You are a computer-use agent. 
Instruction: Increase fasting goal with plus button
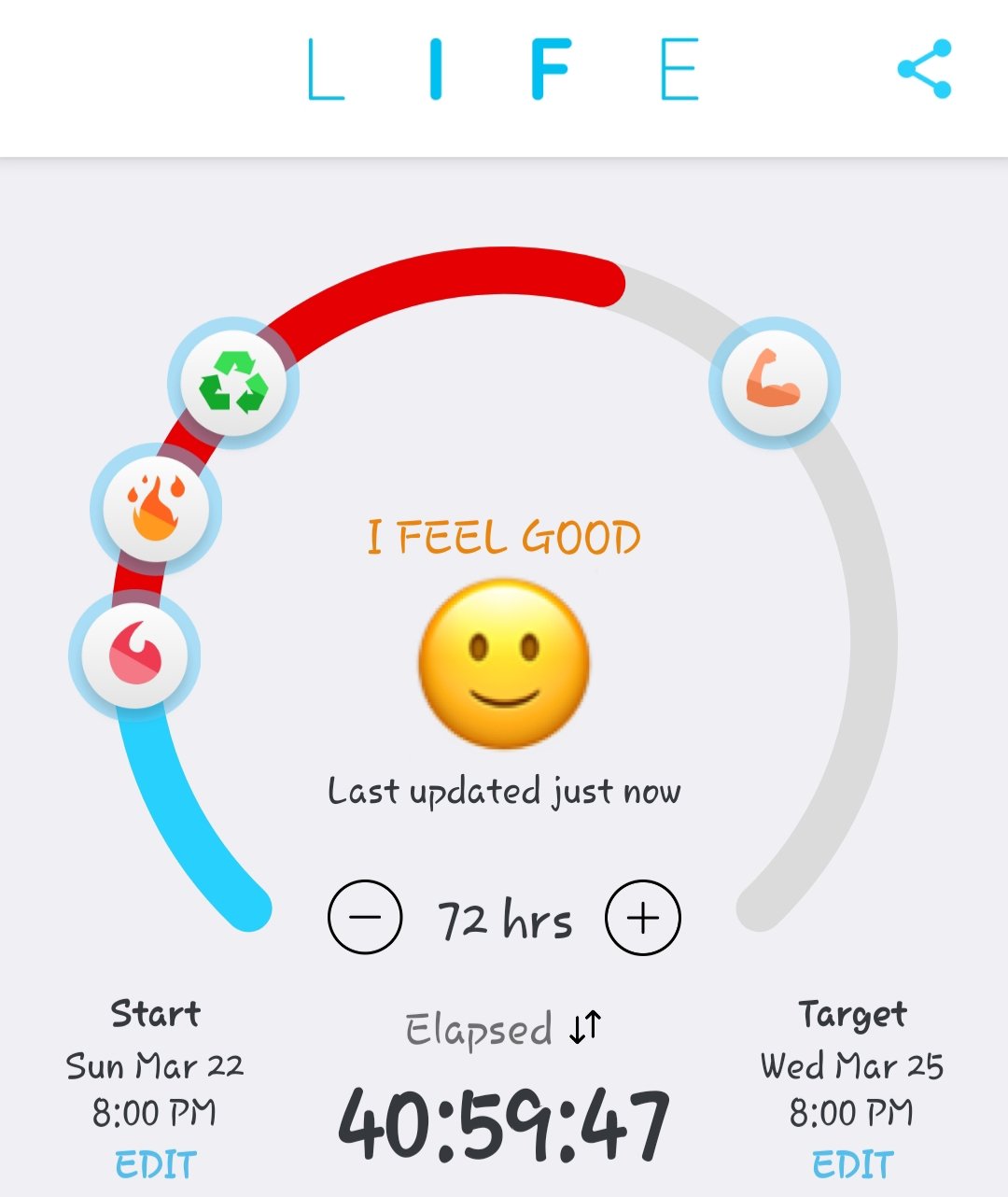pos(643,917)
